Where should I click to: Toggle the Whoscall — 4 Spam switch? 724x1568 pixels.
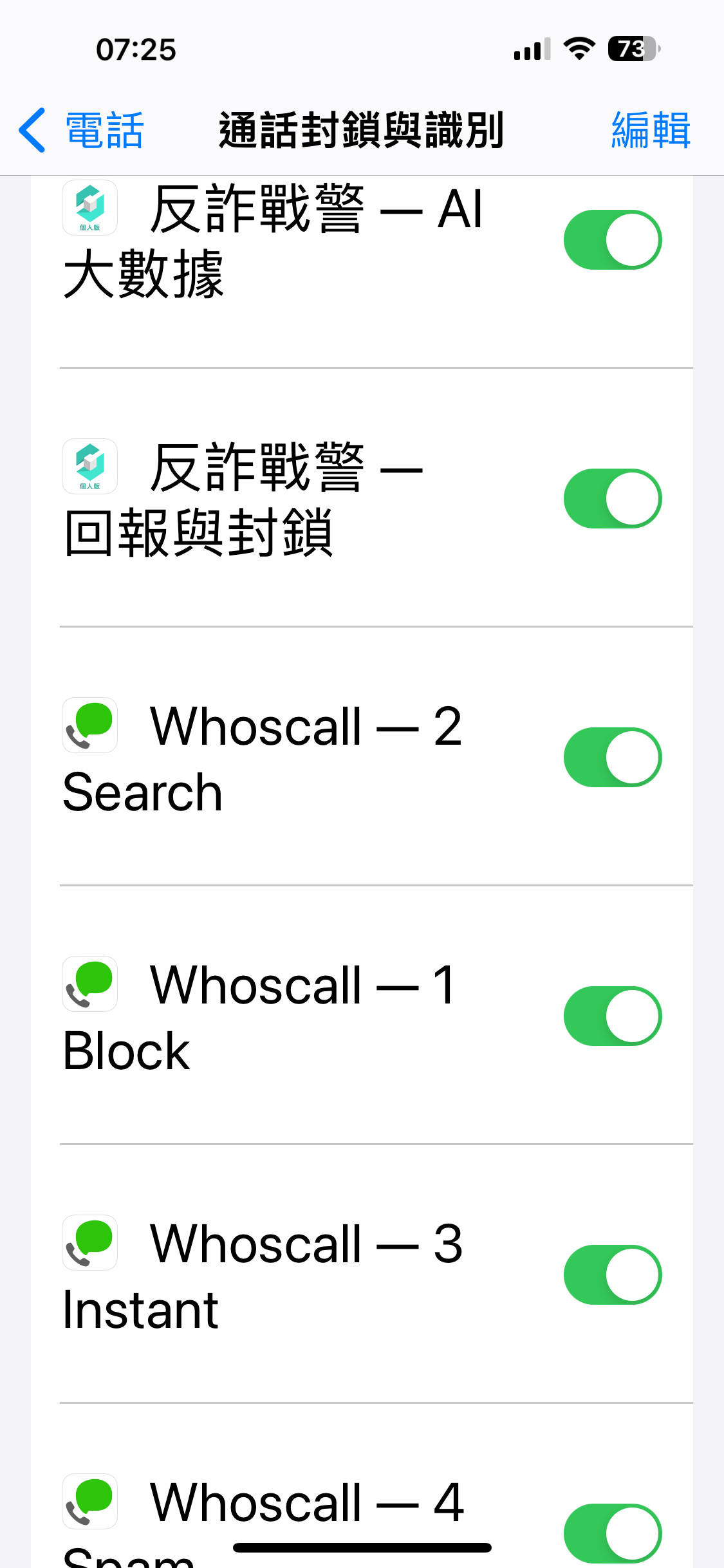pos(613,1533)
